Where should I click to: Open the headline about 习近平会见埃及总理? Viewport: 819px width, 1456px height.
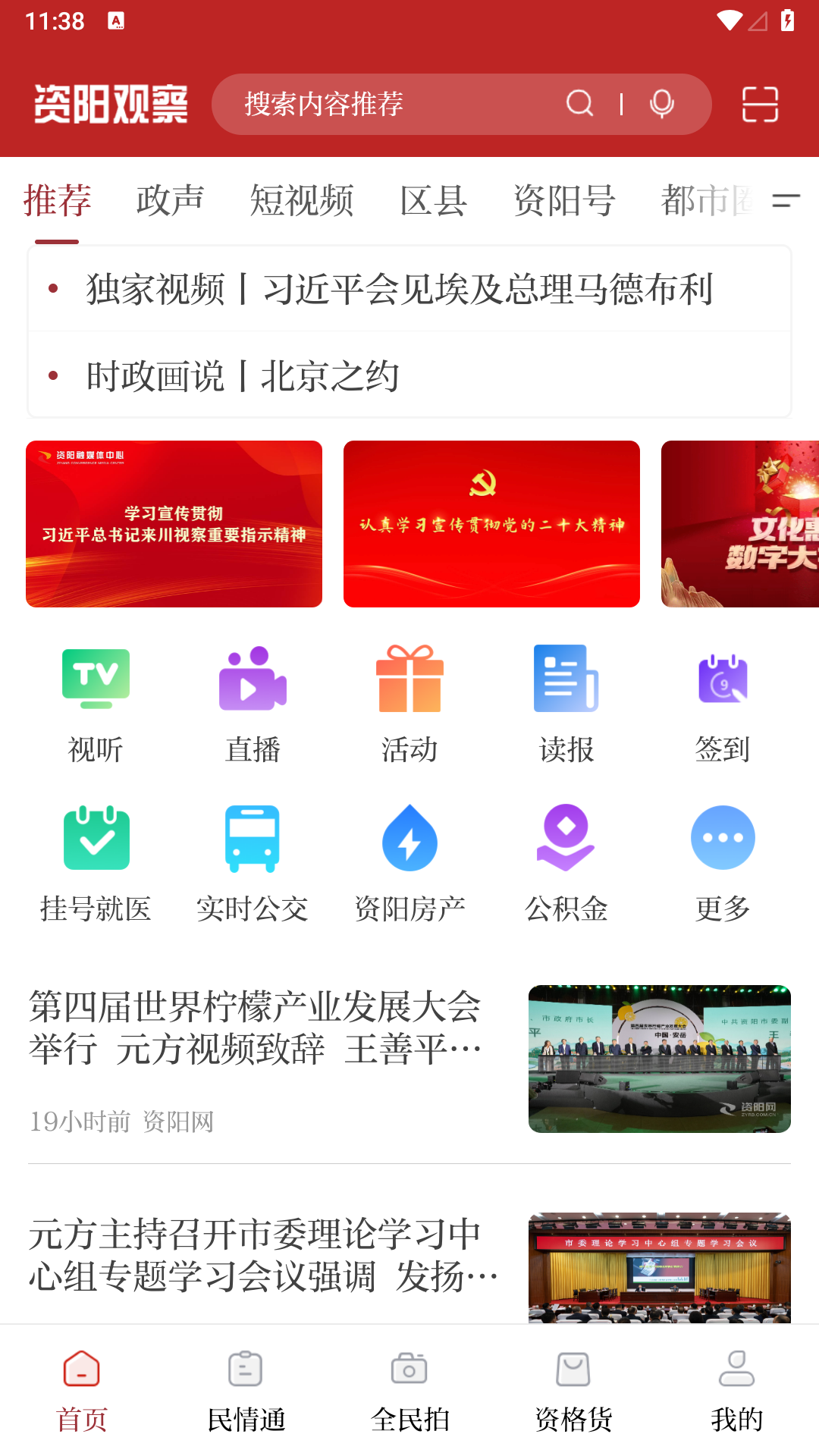coord(398,289)
